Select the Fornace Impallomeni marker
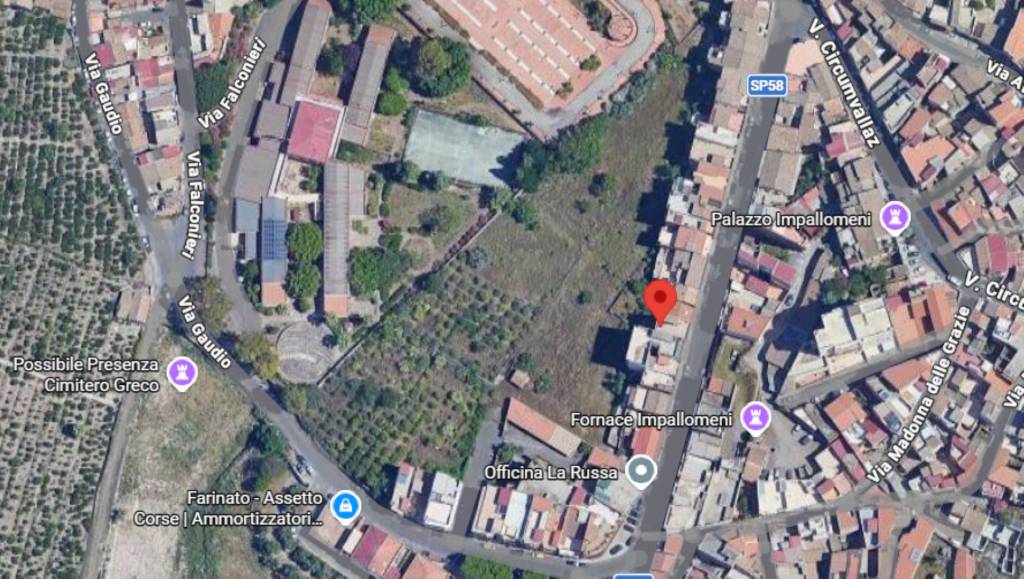 756,418
